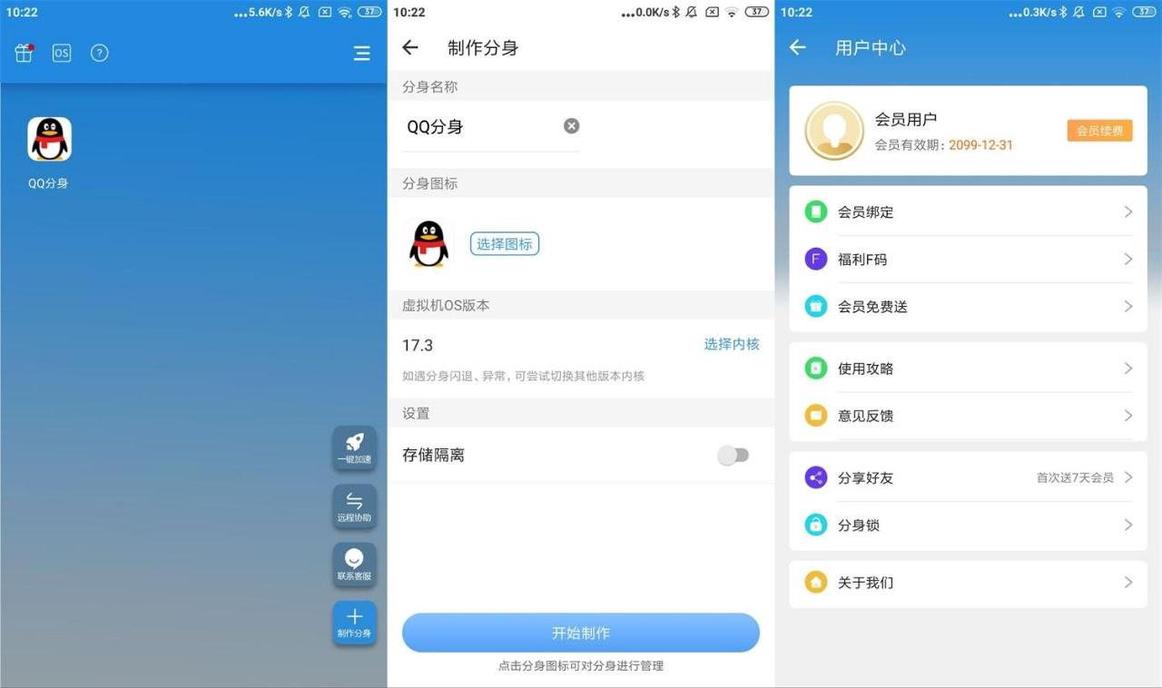Tap 会员续费 to renew membership
The width and height of the screenshot is (1162, 688).
click(x=1099, y=131)
